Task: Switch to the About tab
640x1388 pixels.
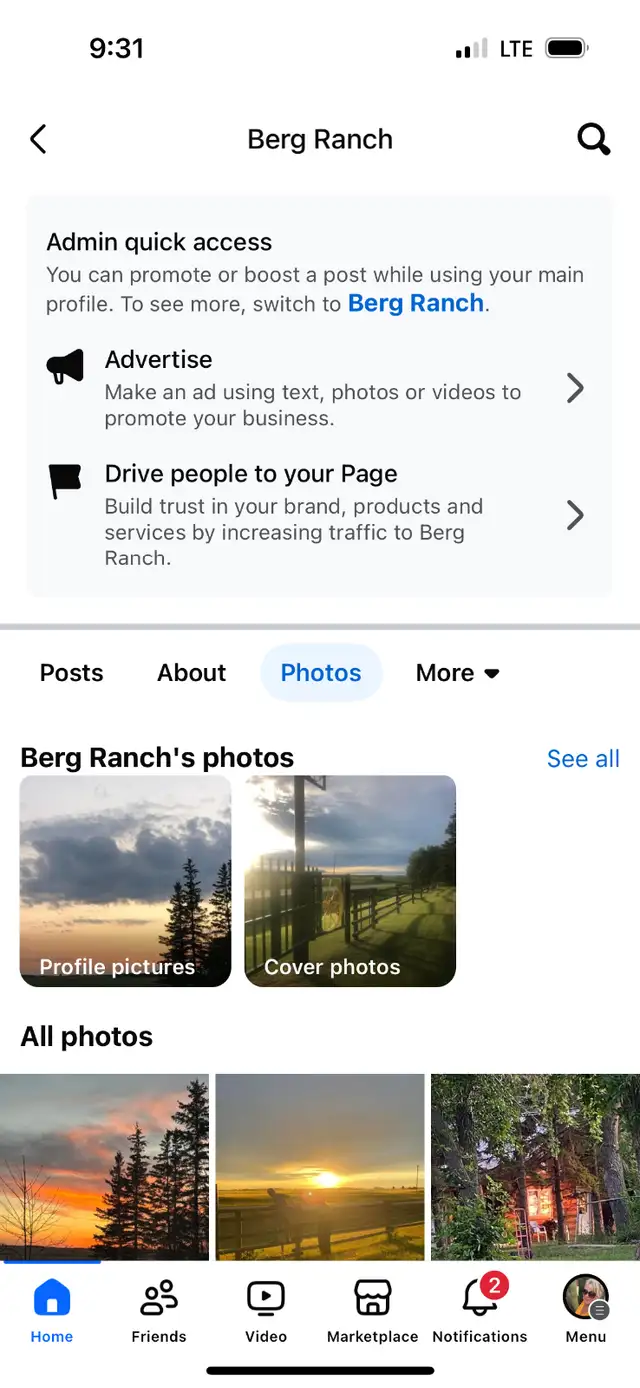Action: (192, 673)
